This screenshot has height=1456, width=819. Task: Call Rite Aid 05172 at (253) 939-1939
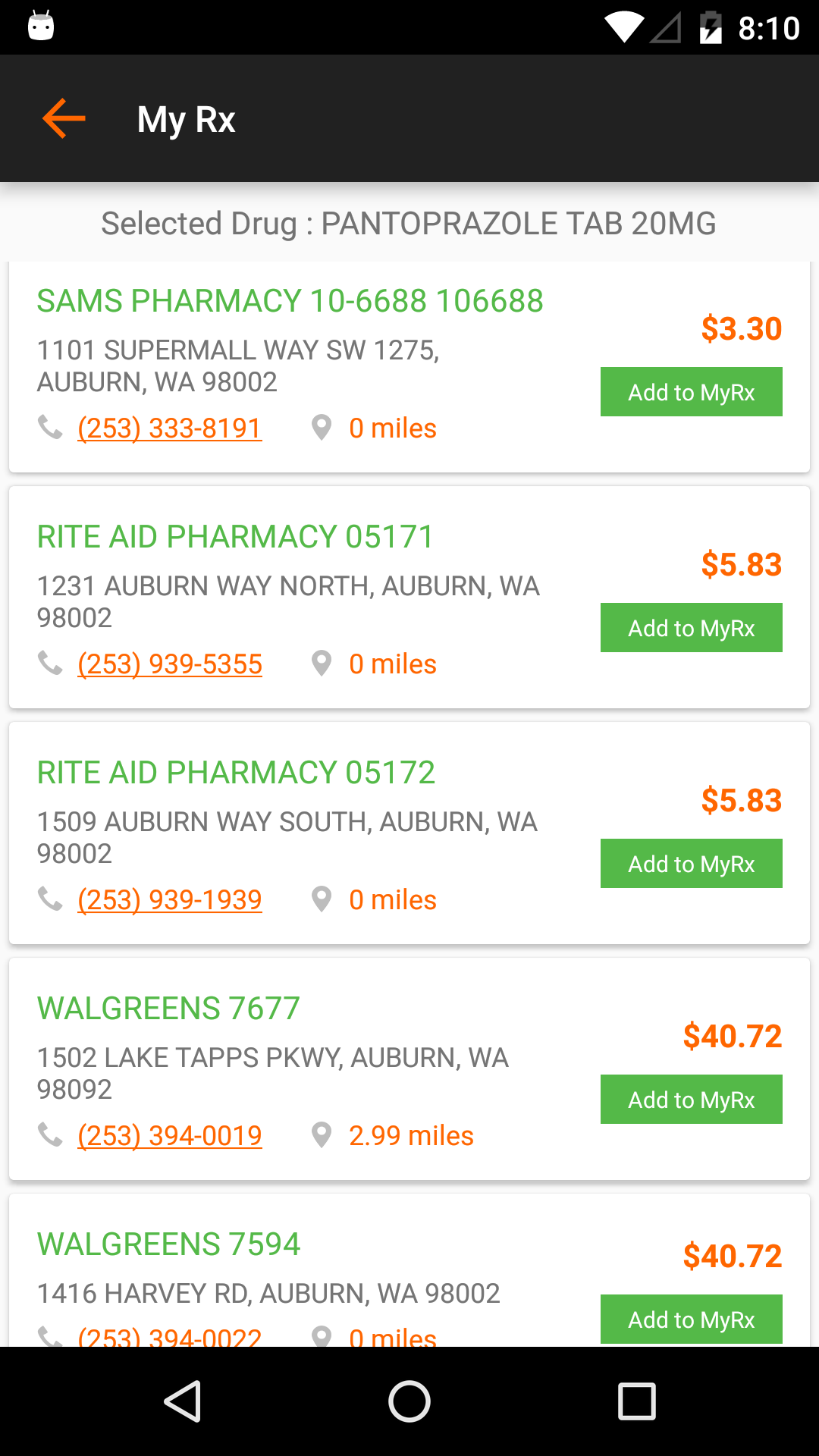(170, 900)
